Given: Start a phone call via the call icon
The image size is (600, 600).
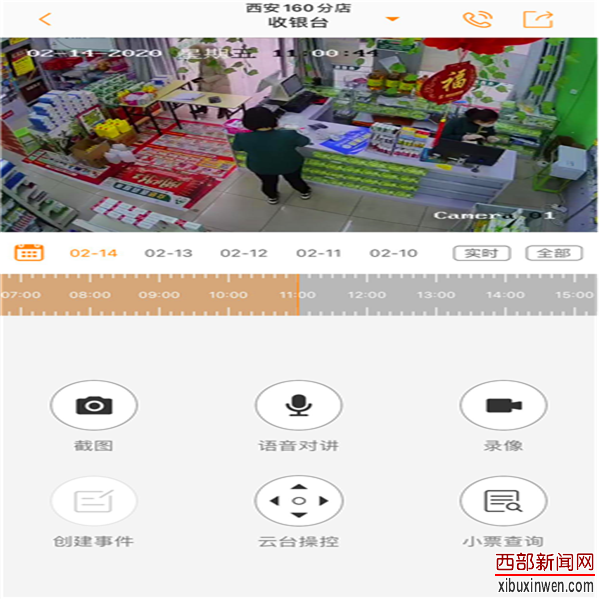Looking at the screenshot, I should click(478, 19).
